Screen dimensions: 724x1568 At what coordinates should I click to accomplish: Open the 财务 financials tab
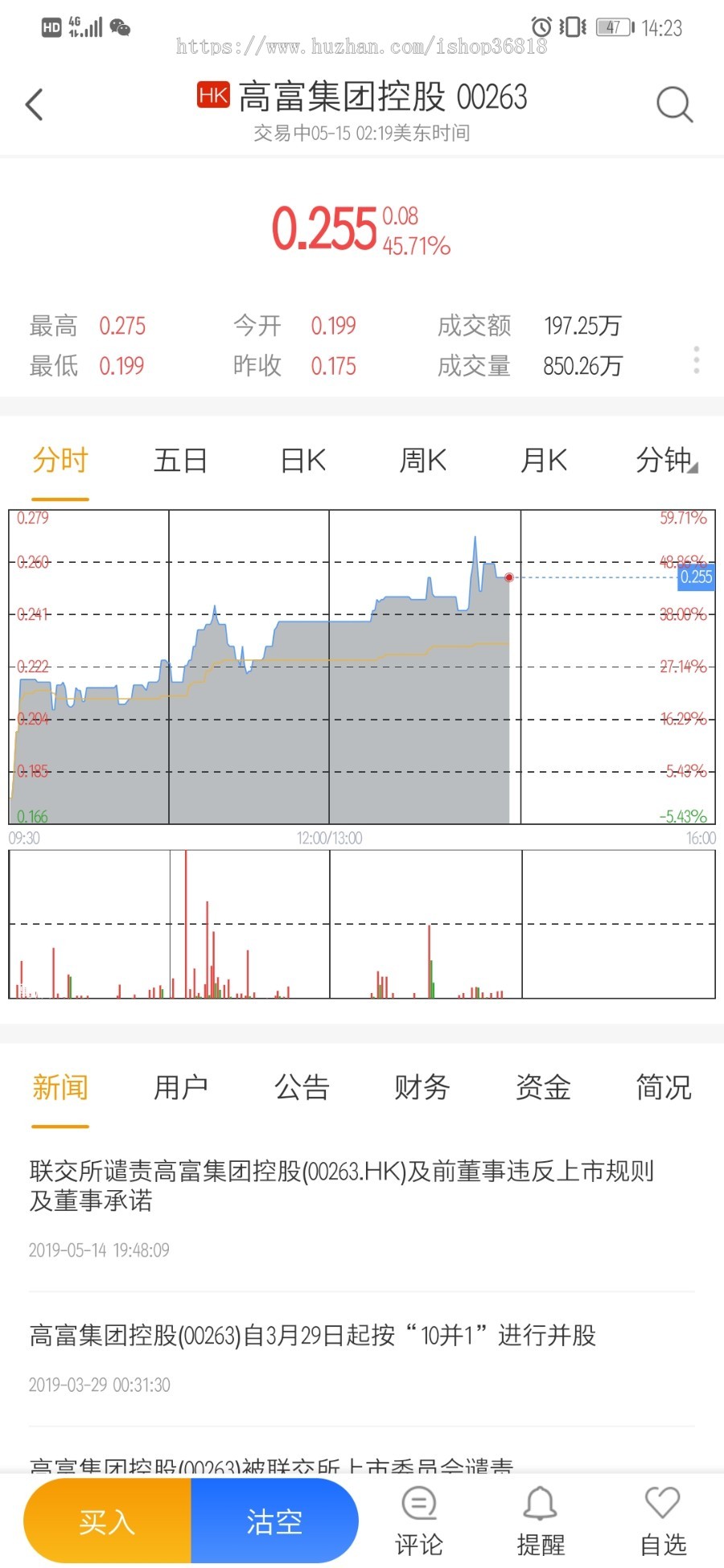click(x=422, y=1087)
